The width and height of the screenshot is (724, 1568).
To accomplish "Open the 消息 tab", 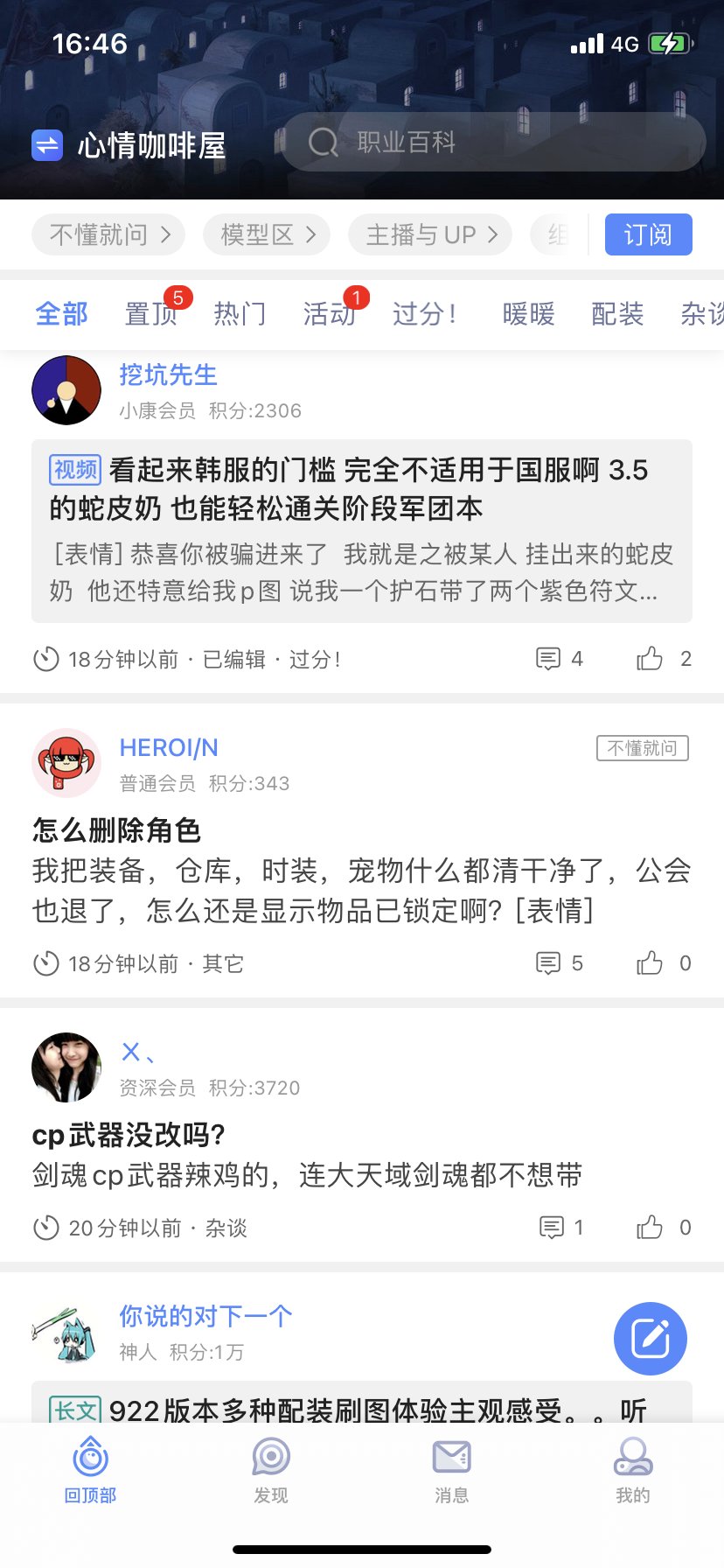I will pyautogui.click(x=452, y=1470).
